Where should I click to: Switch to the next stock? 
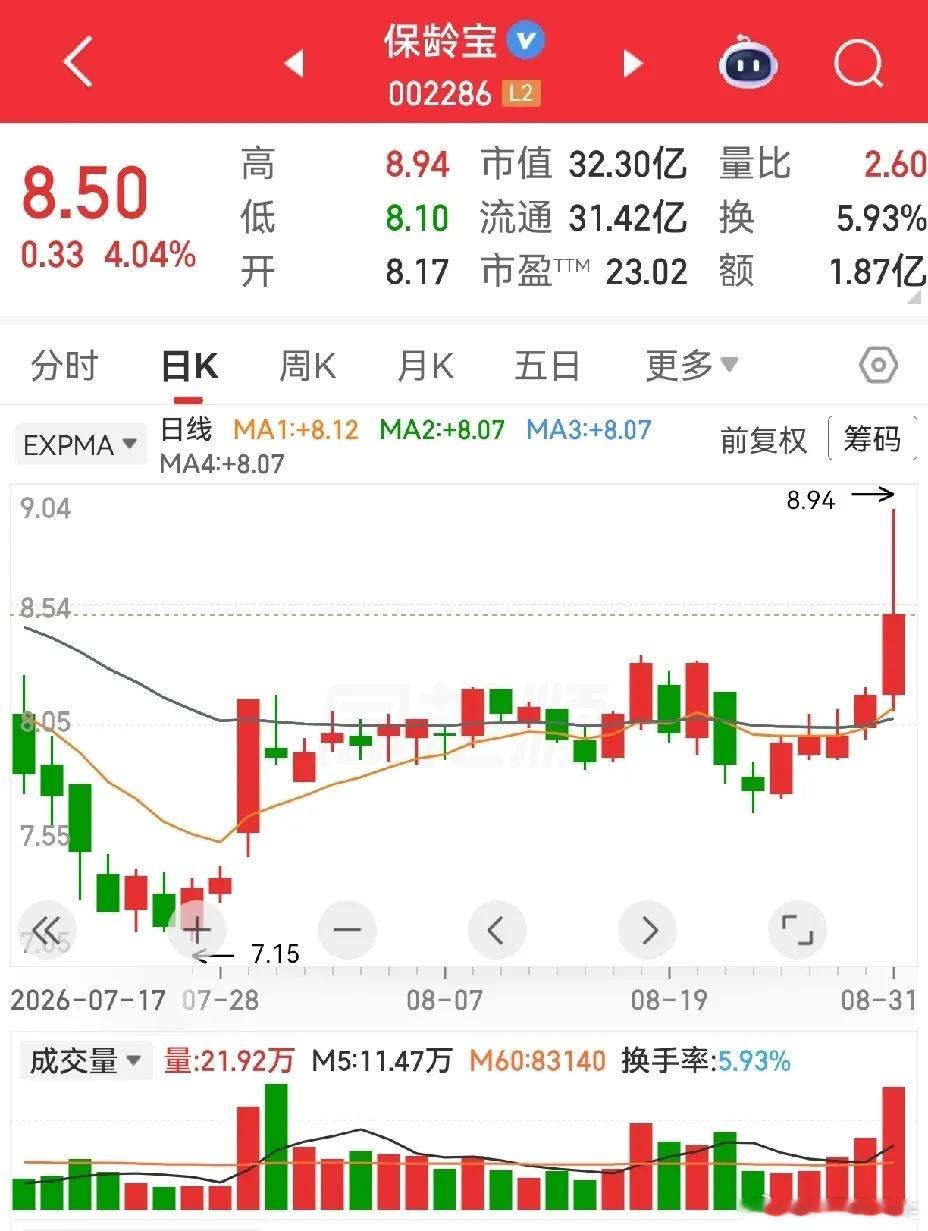point(633,63)
